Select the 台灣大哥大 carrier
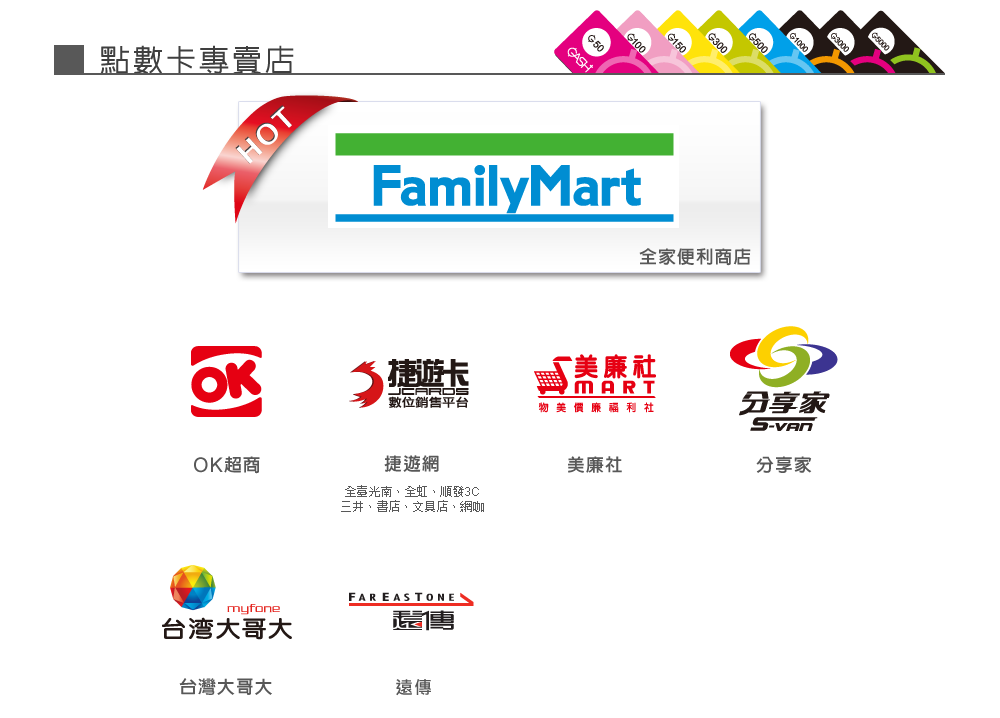Image resolution: width=1000 pixels, height=718 pixels. pos(226,603)
